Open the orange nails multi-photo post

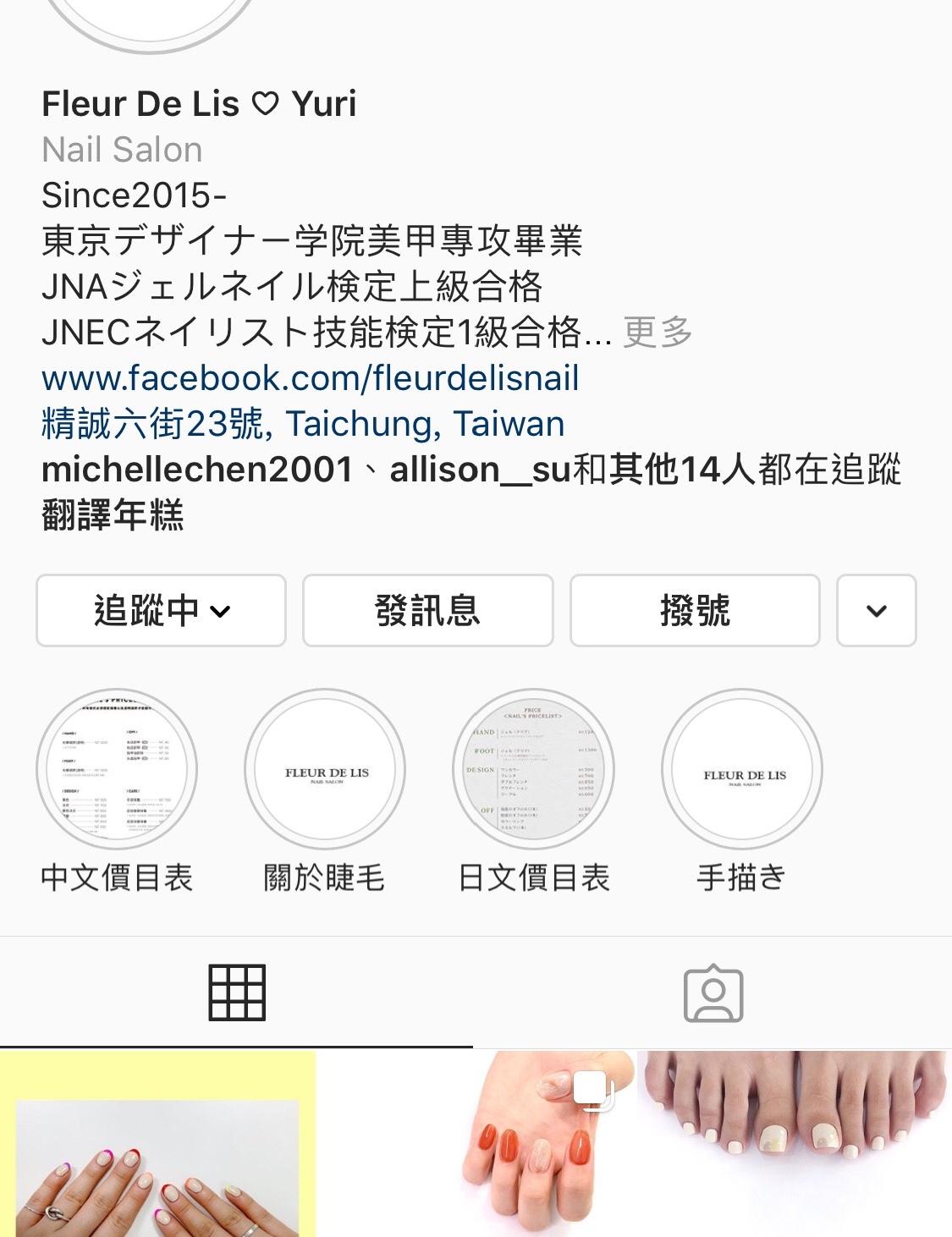[x=476, y=1144]
